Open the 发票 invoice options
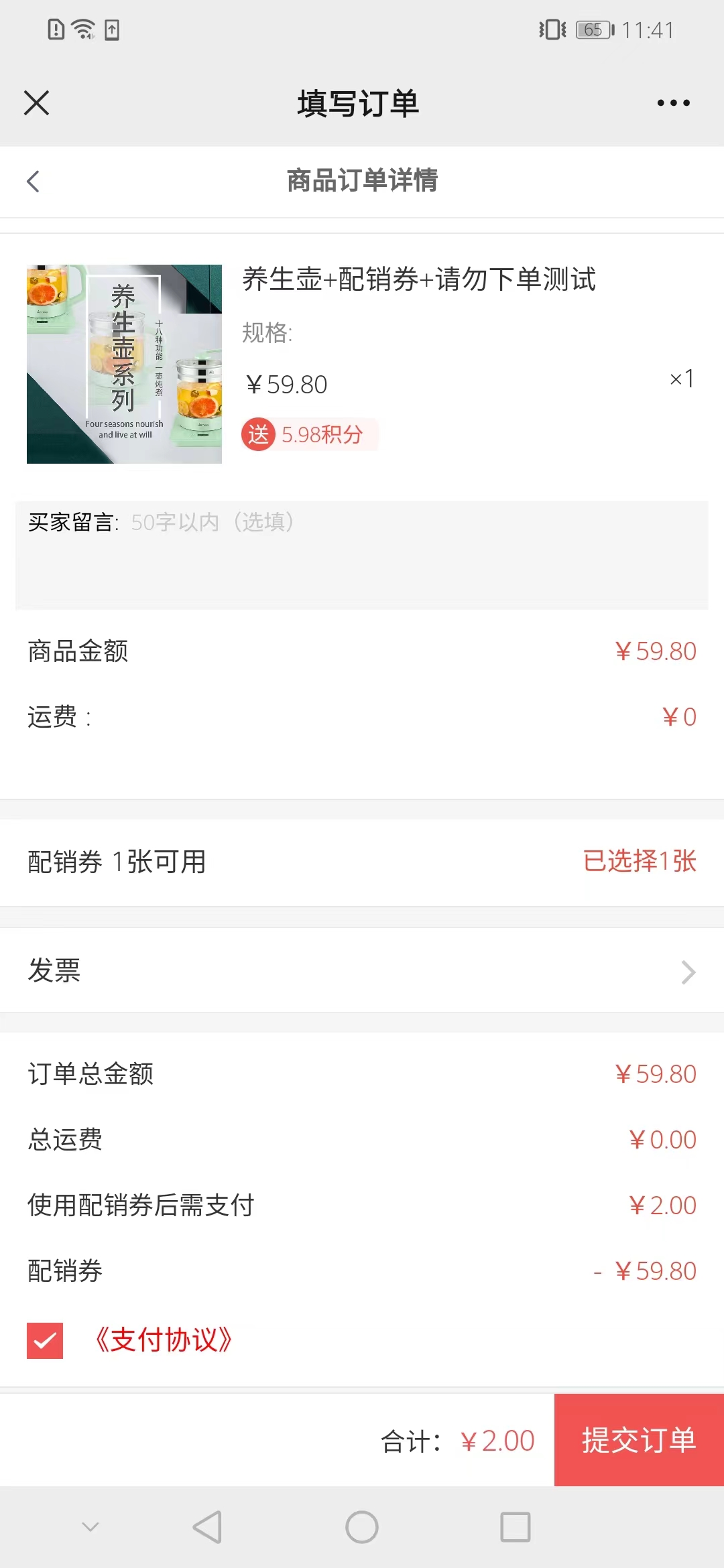 click(362, 971)
